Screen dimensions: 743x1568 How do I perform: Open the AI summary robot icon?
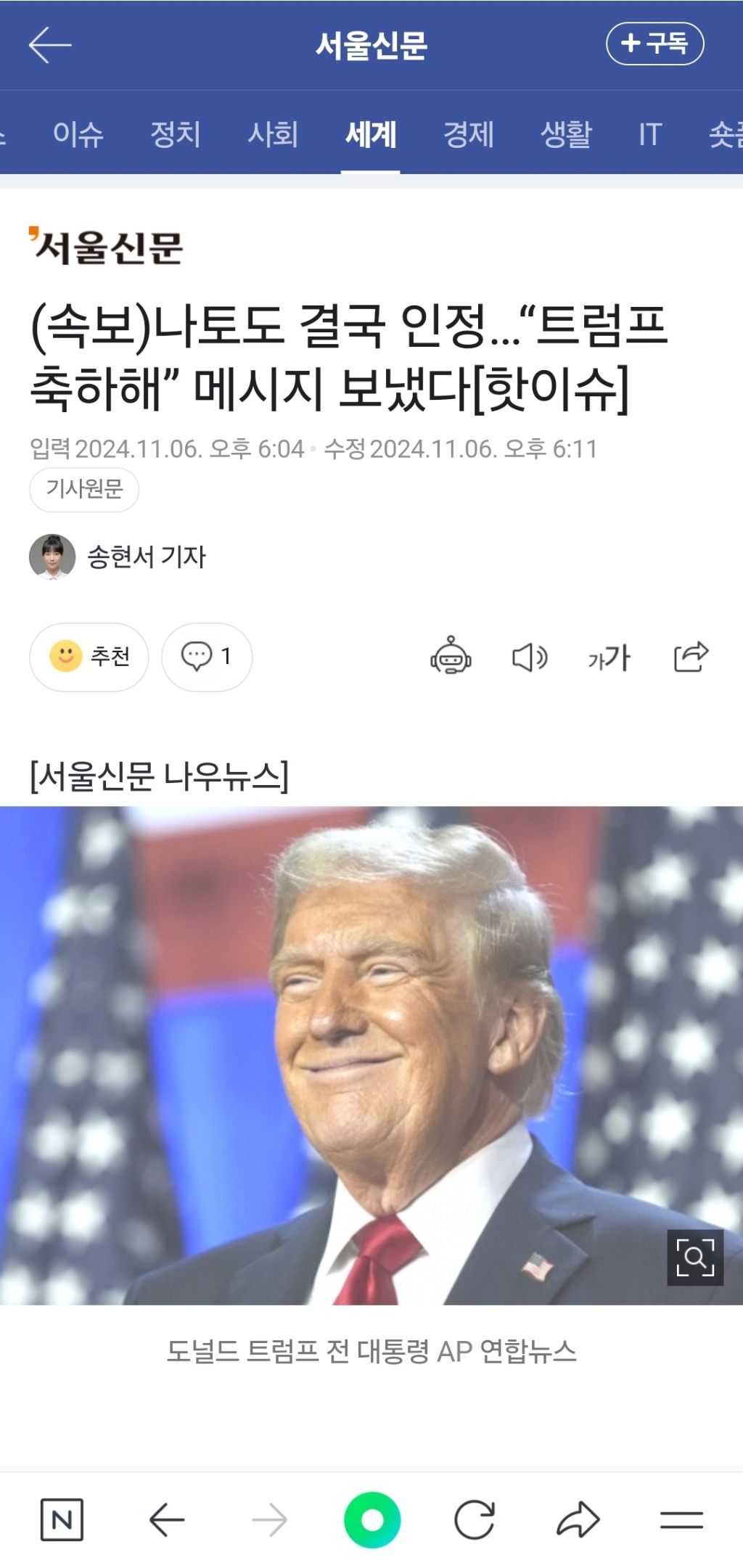[x=451, y=657]
